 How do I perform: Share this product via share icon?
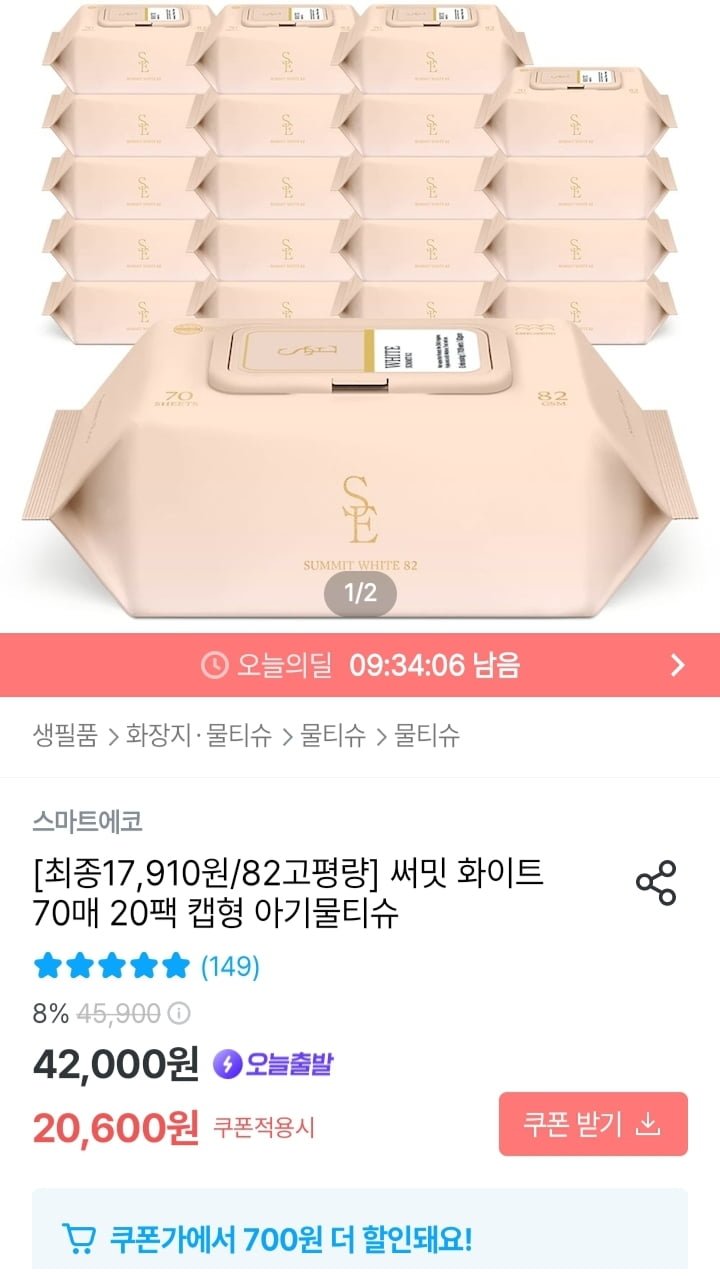656,883
